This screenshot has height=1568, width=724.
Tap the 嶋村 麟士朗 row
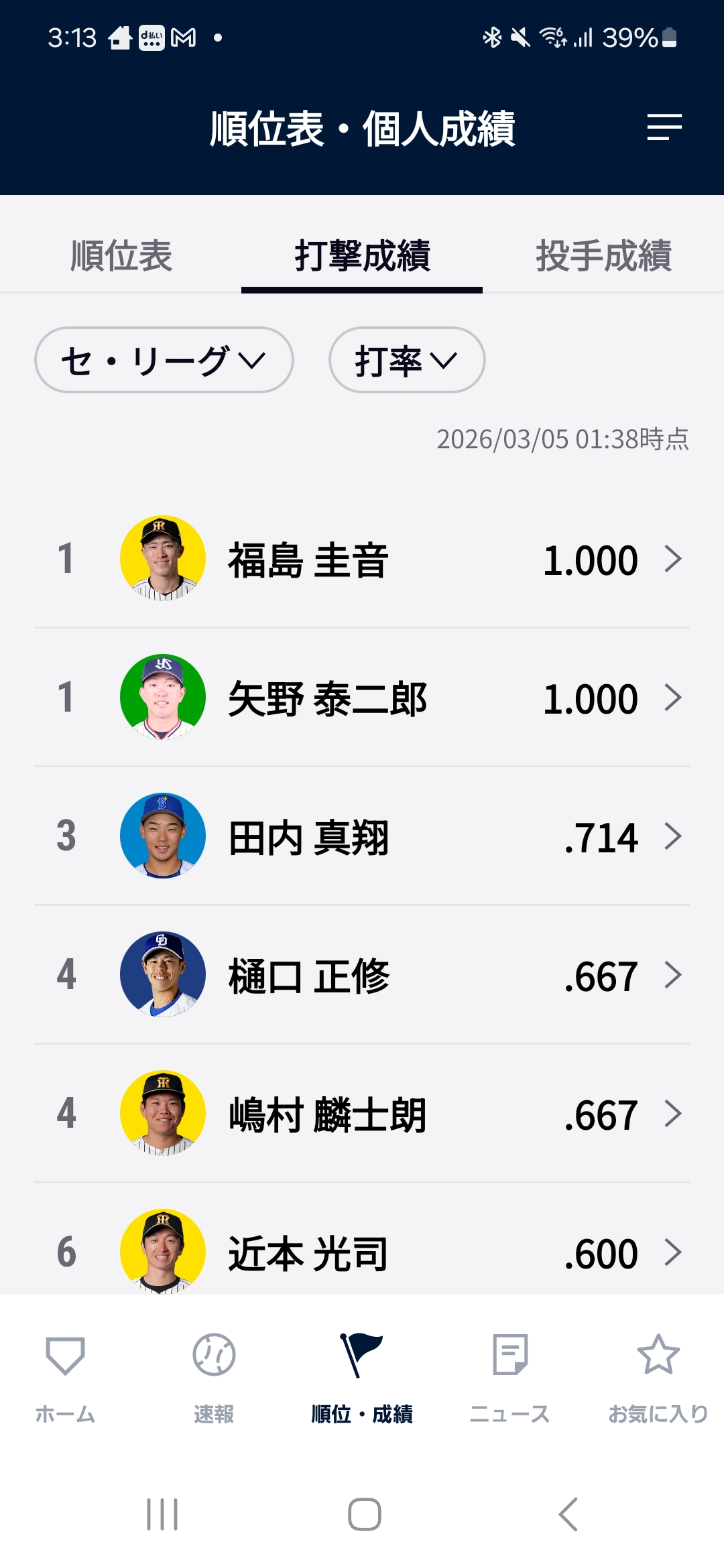[362, 1114]
